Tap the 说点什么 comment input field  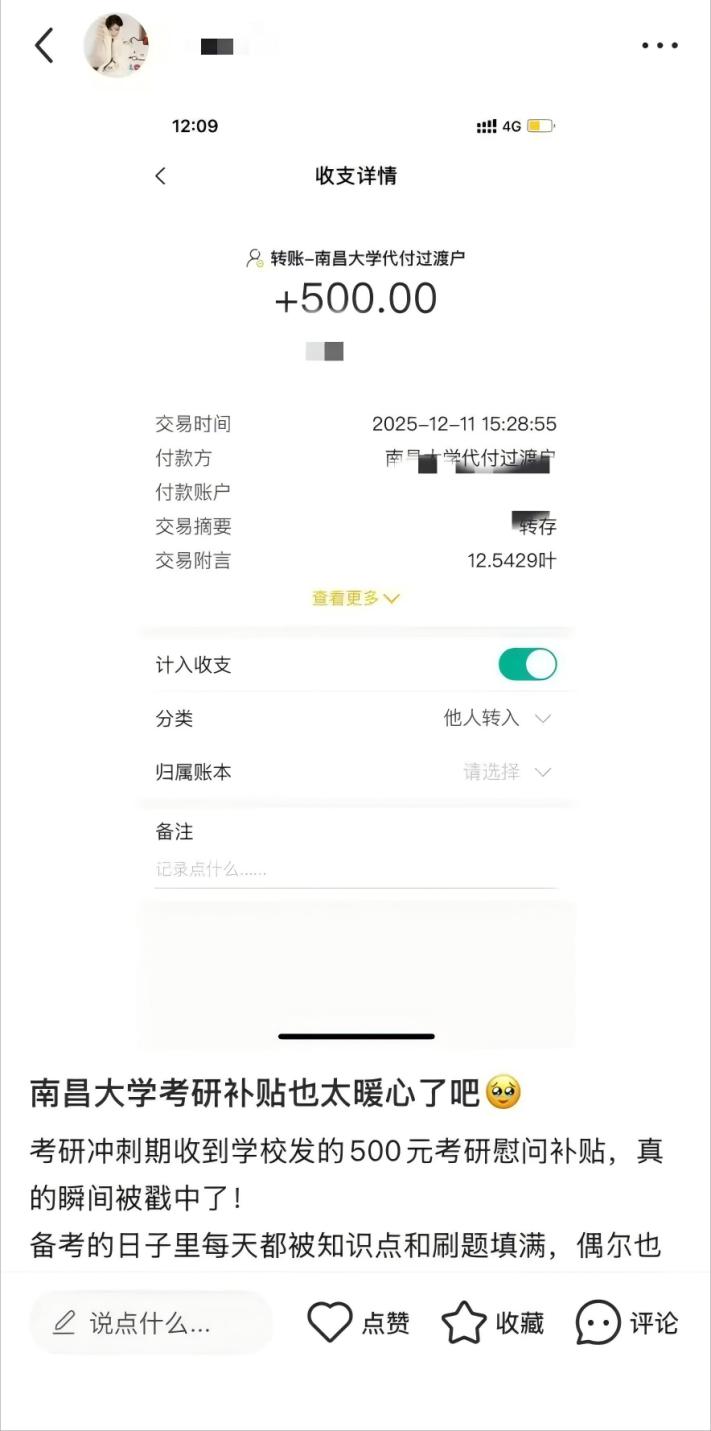tap(150, 1323)
